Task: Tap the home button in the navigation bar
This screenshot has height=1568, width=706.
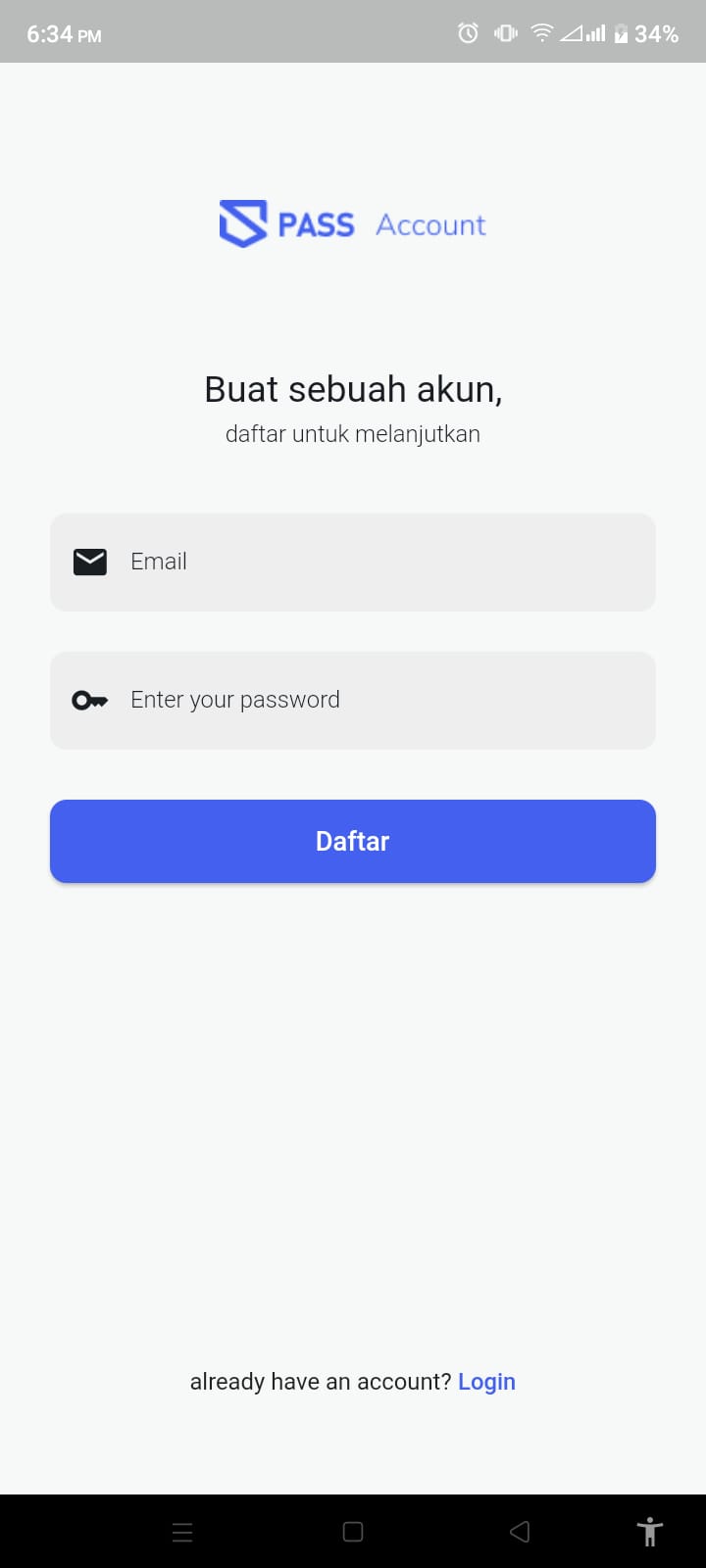Action: [x=352, y=1531]
